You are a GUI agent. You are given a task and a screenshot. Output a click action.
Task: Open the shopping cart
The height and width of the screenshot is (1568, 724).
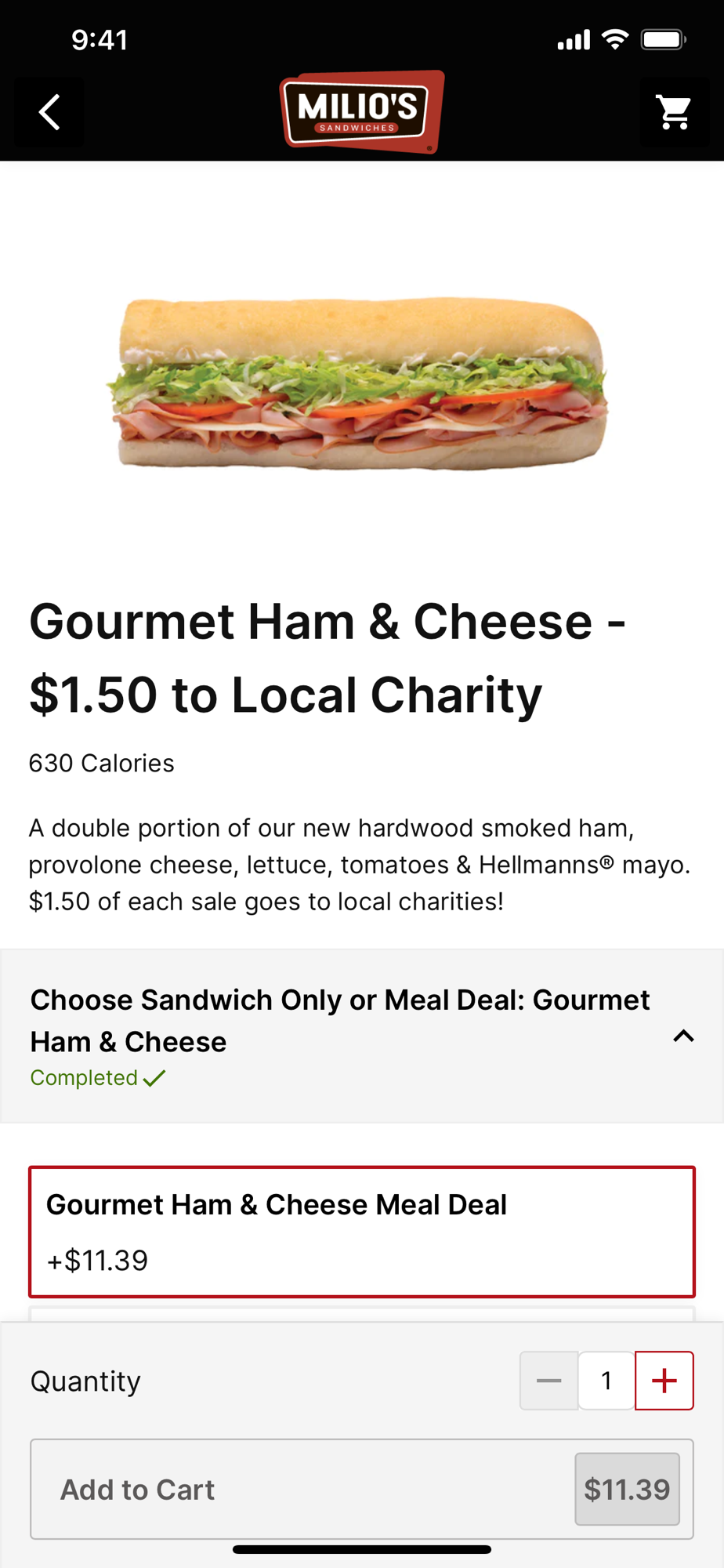point(674,112)
